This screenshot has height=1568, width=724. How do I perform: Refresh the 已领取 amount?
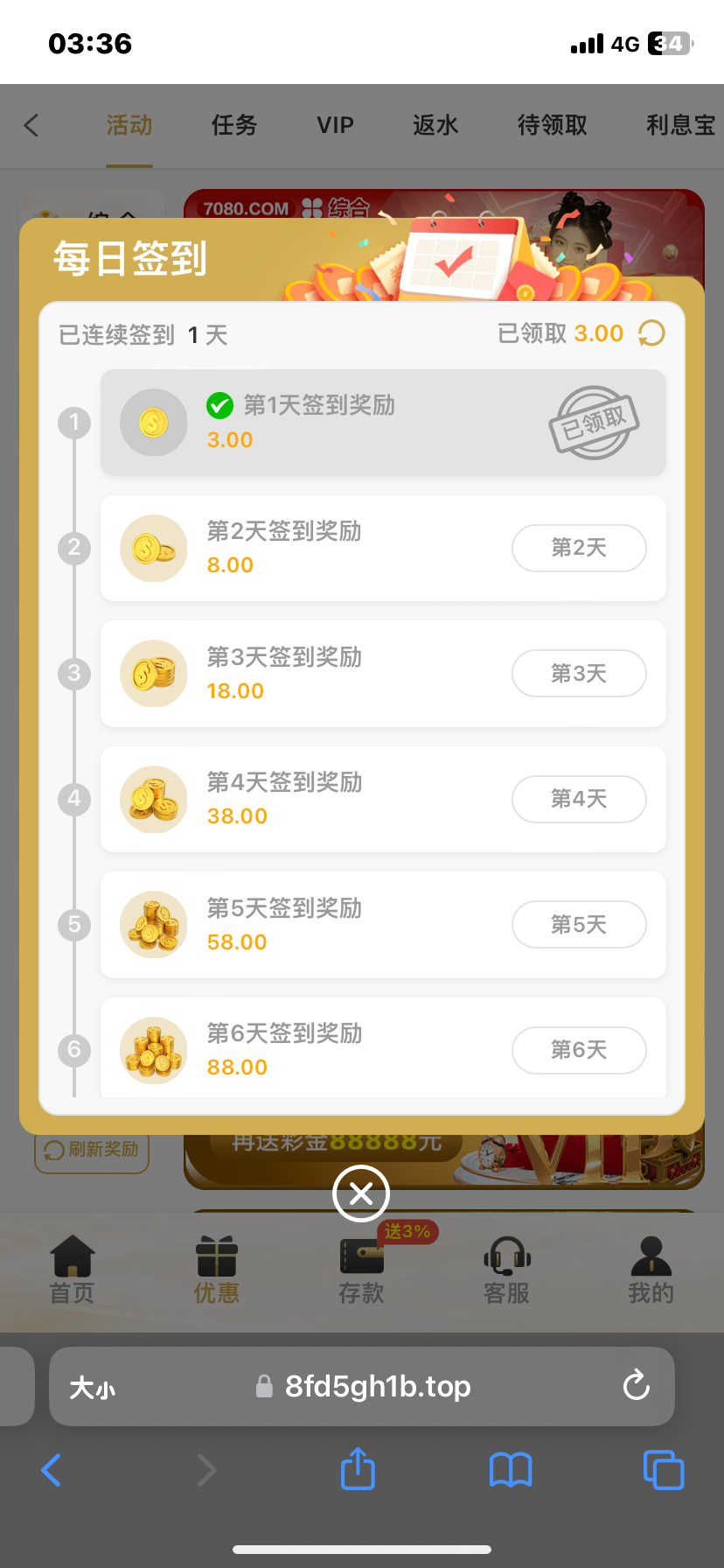click(651, 333)
